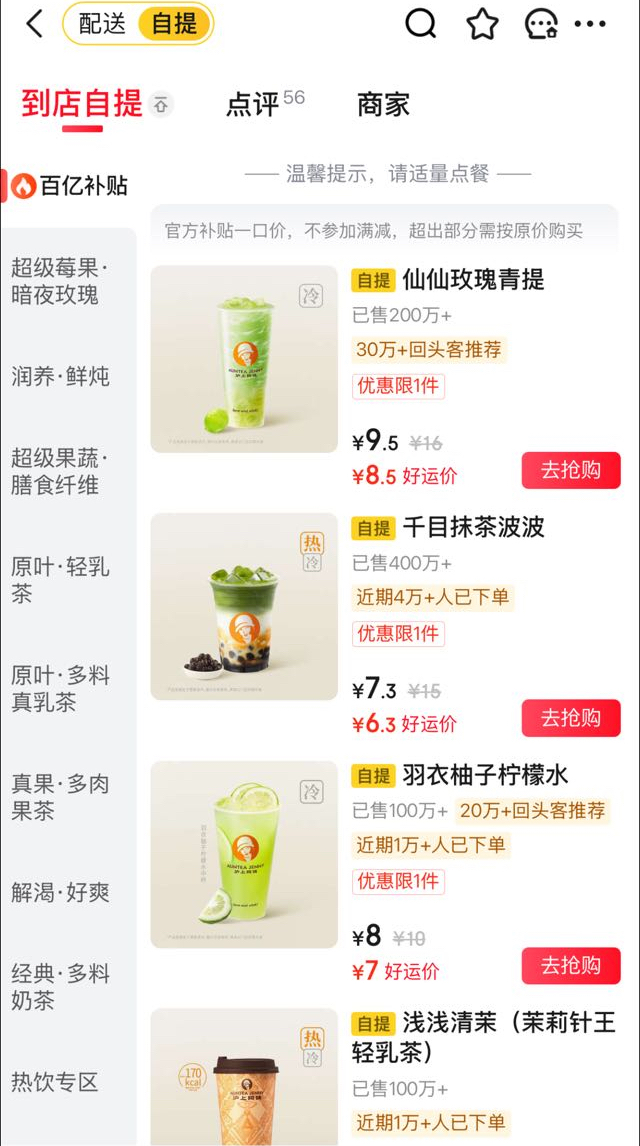Tap 去抢购 for 千目抹茶波波
Viewport: 640px width, 1146px height.
point(570,718)
